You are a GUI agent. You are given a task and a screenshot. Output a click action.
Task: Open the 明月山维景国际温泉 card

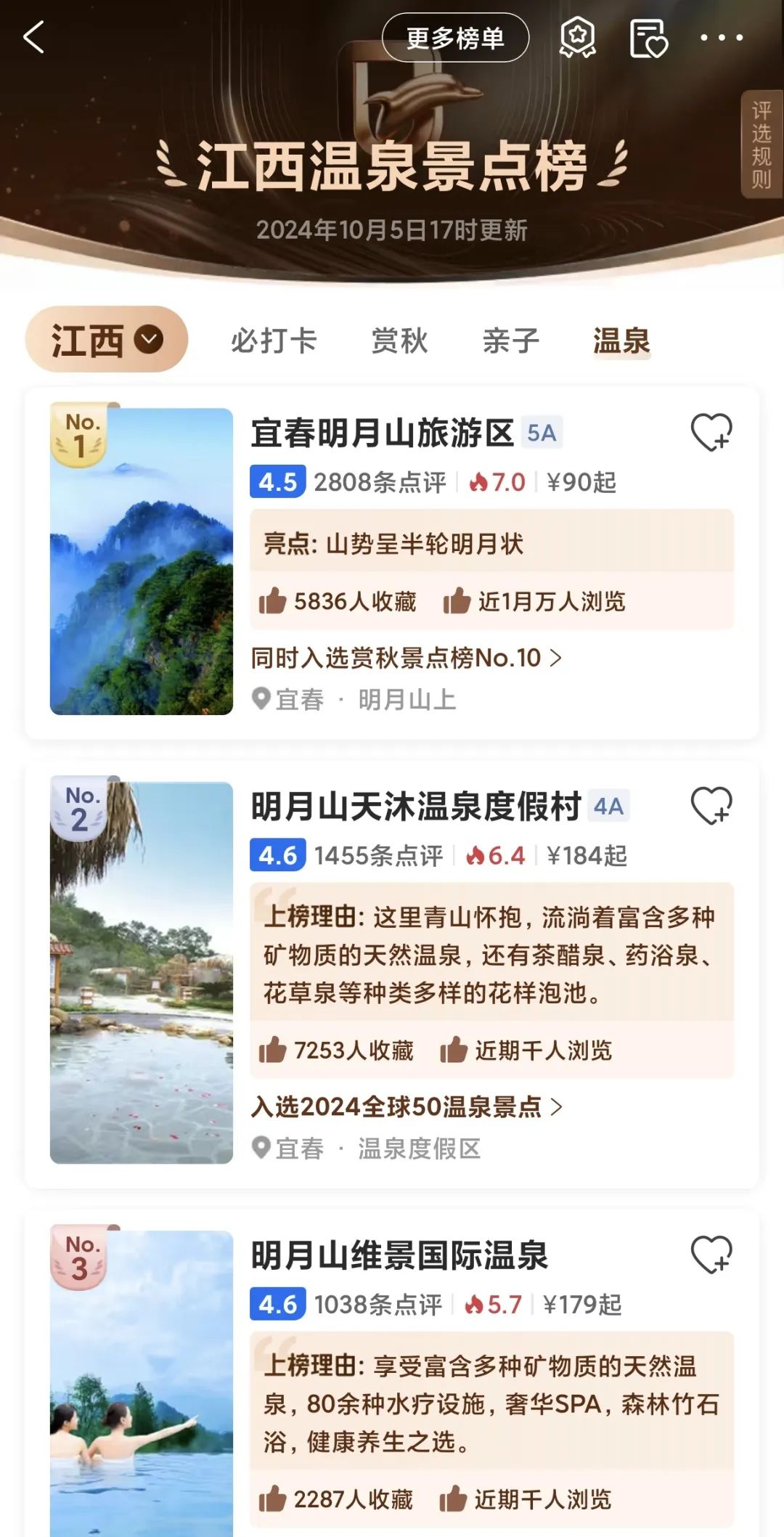click(399, 1255)
